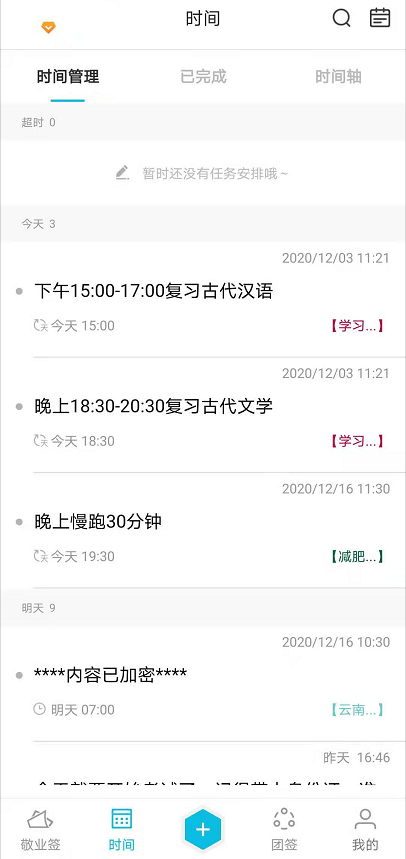The image size is (406, 859).
Task: Open the calendar view icon
Action: tap(380, 18)
